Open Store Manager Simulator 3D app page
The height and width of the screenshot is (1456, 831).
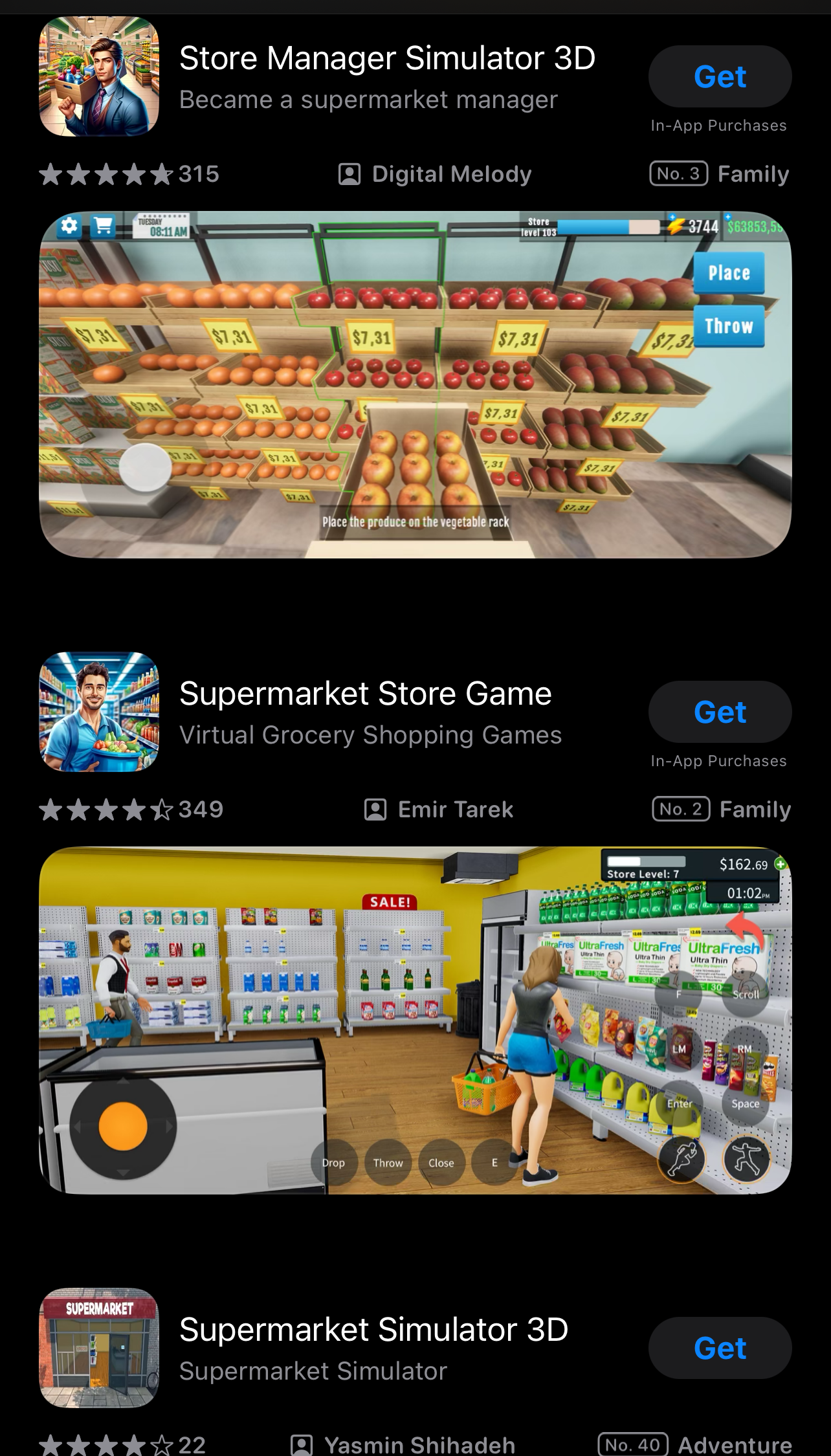click(x=387, y=59)
